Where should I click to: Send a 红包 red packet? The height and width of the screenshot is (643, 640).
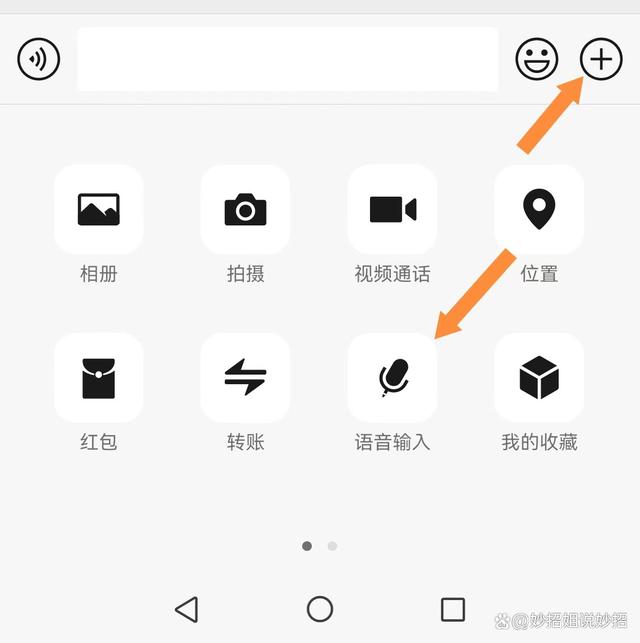coord(98,378)
